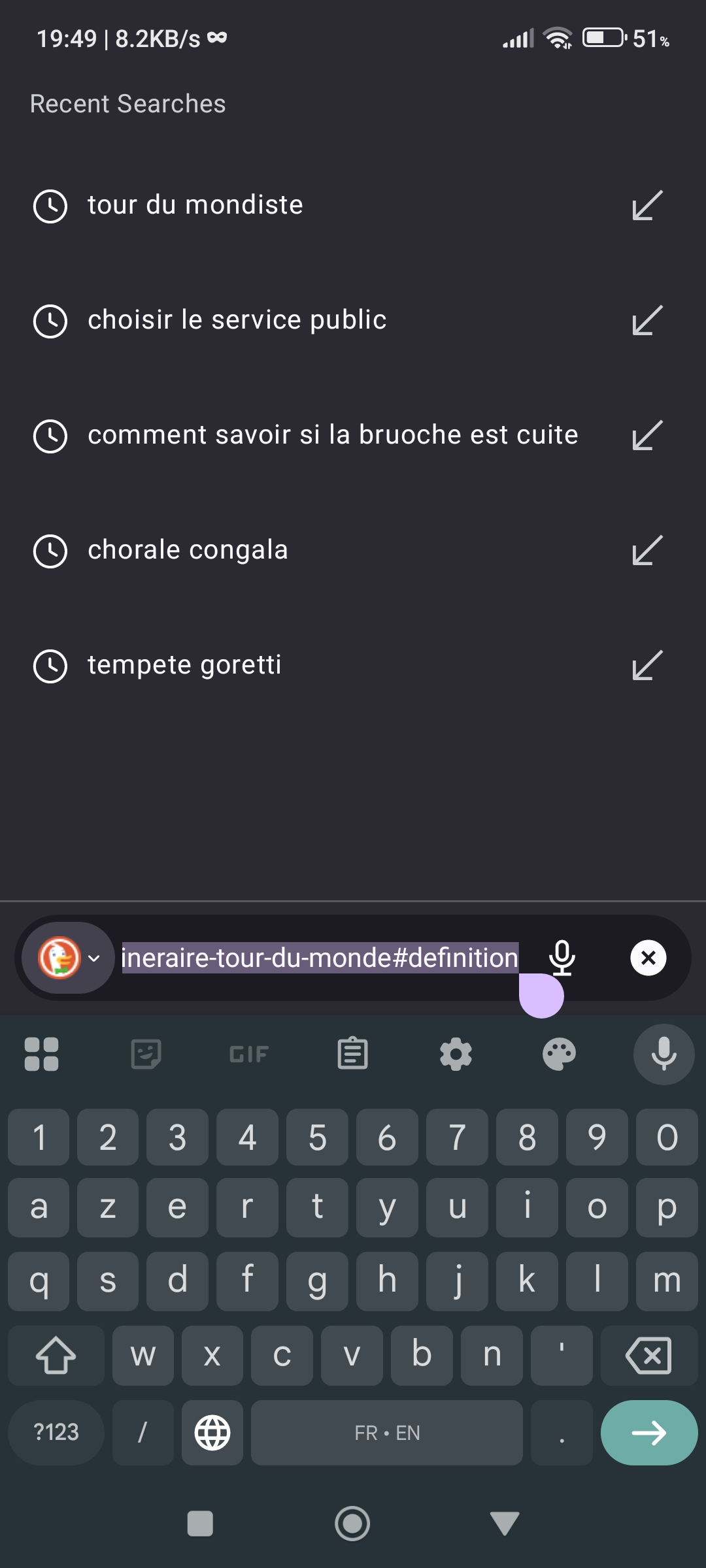Insert 'choisir le service public' via arrow icon

point(647,321)
